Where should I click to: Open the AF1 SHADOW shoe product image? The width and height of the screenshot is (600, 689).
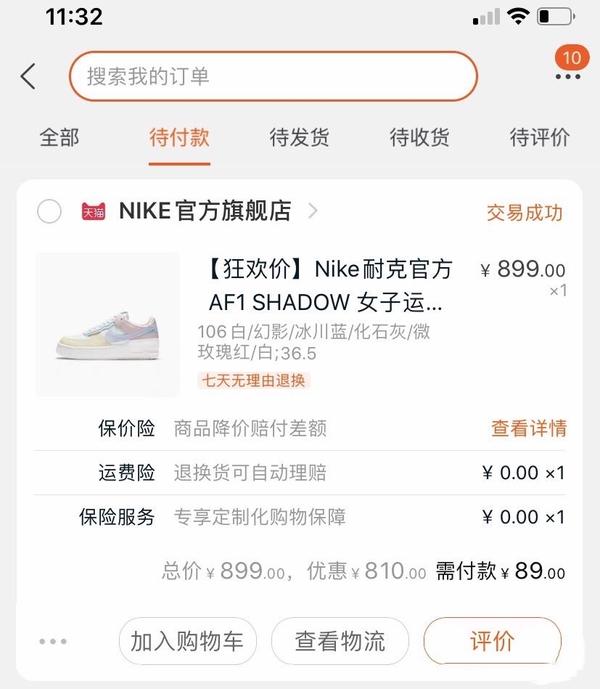(x=108, y=324)
